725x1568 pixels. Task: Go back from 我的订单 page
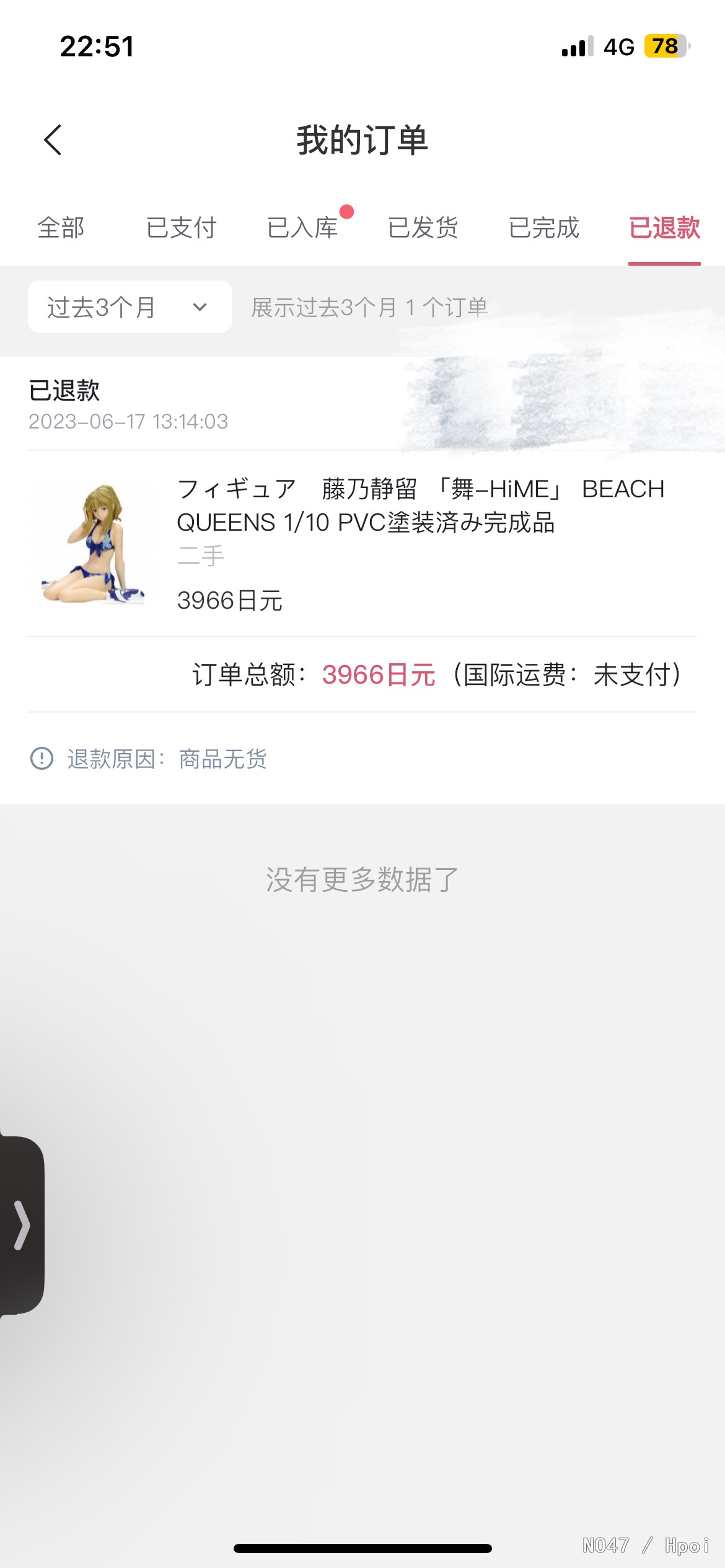click(53, 140)
